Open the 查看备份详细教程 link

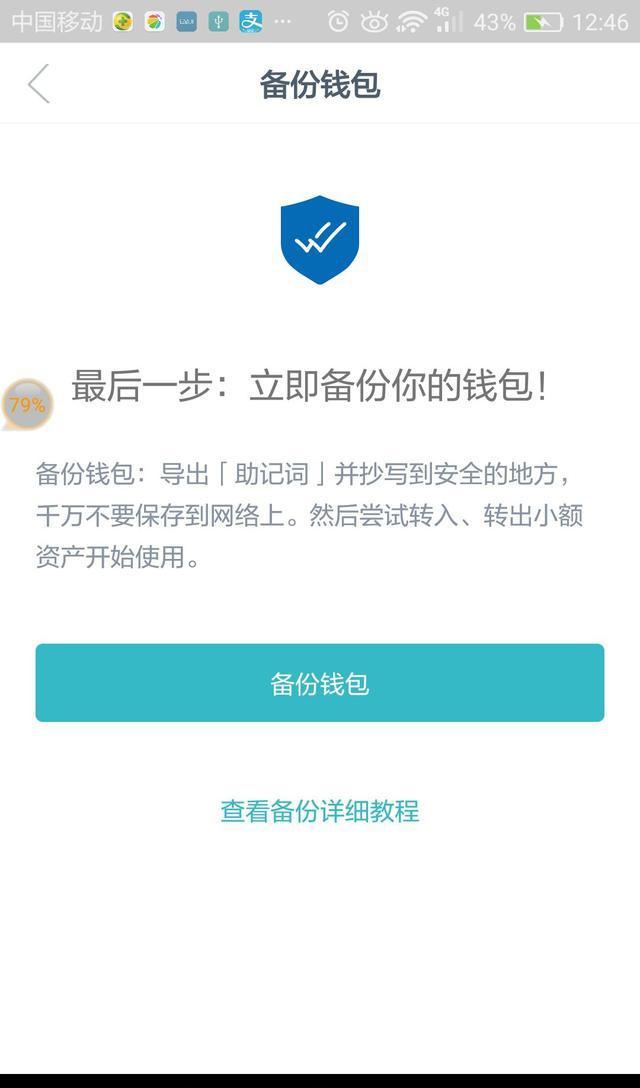pyautogui.click(x=320, y=811)
